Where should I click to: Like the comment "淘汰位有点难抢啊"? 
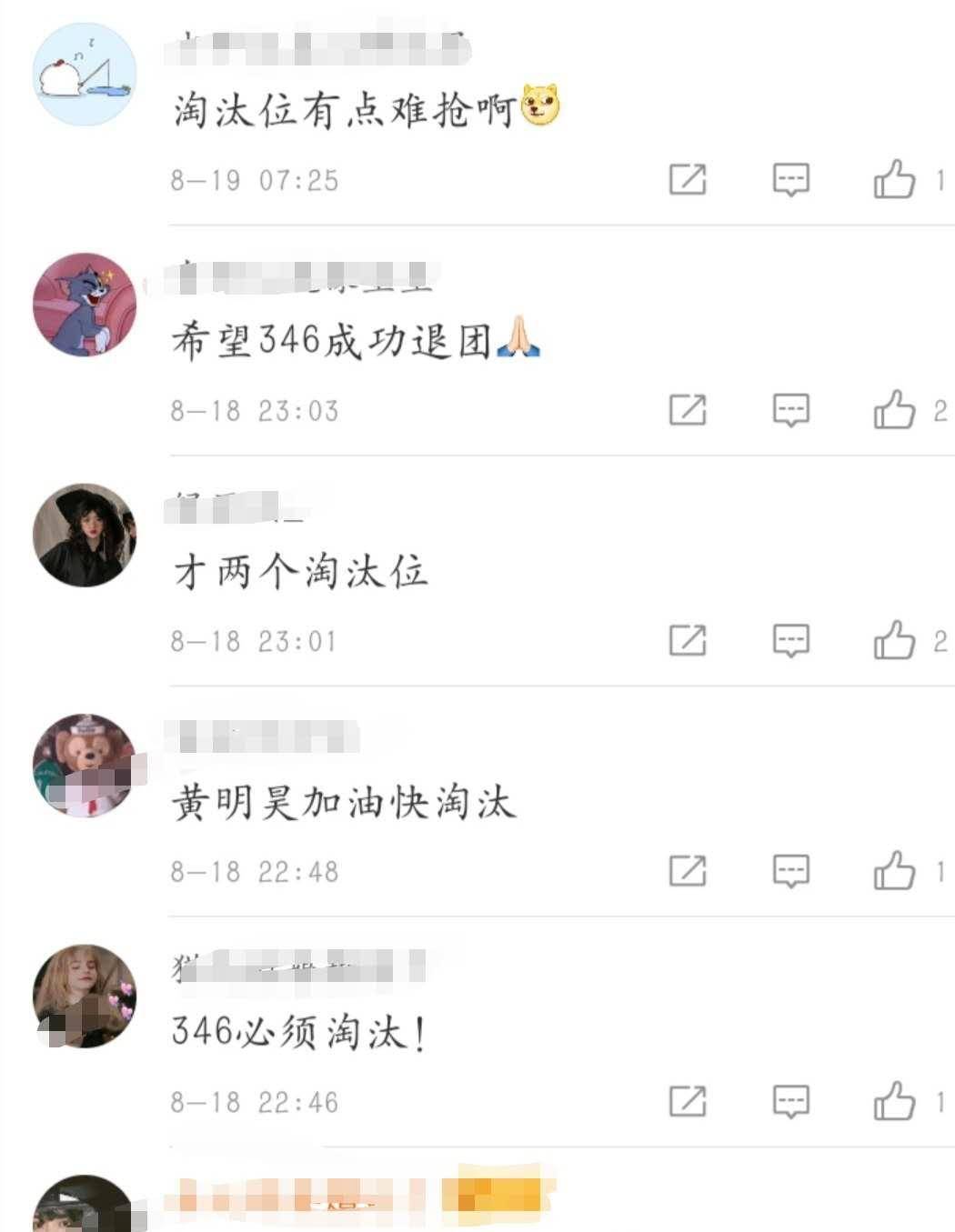tap(894, 179)
